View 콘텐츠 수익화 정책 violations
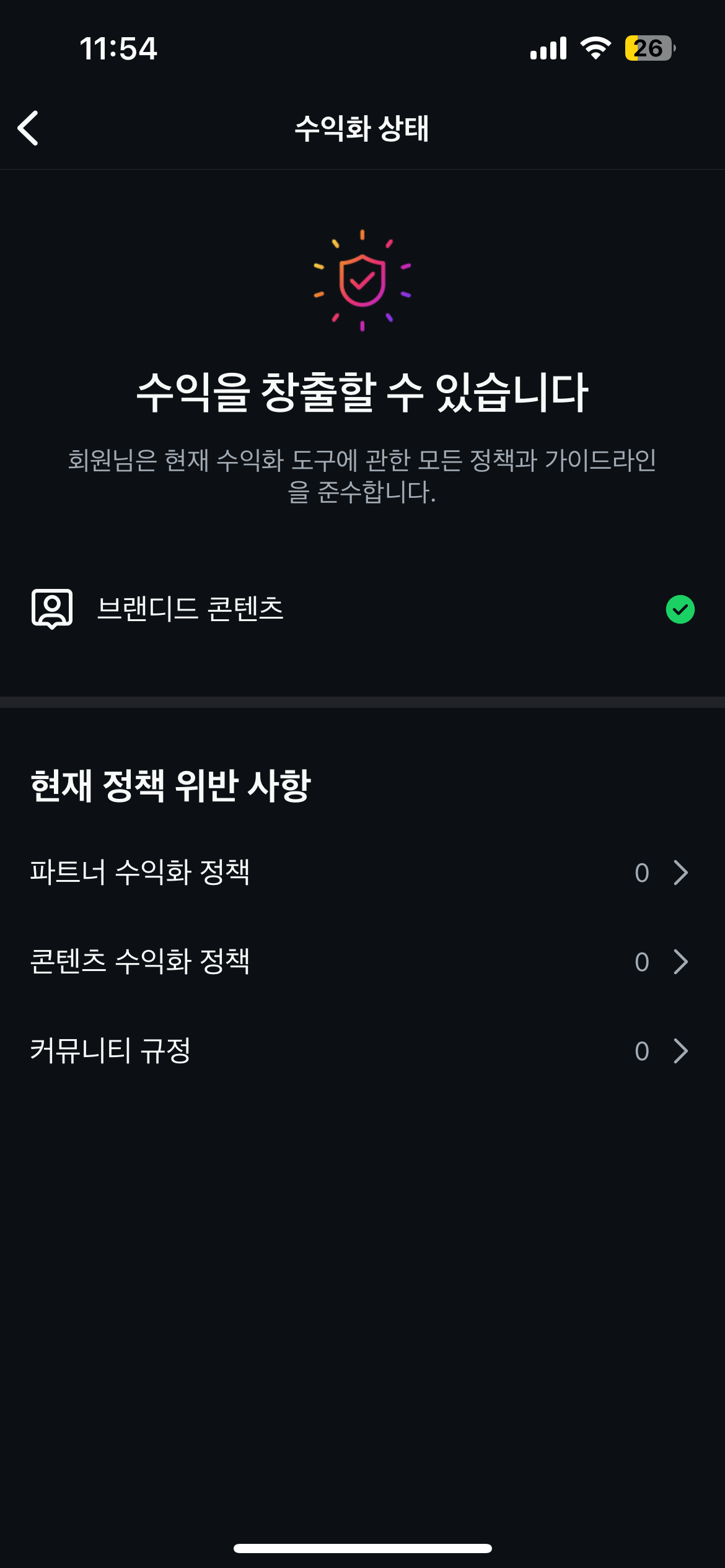Image resolution: width=725 pixels, height=1568 pixels. click(362, 962)
